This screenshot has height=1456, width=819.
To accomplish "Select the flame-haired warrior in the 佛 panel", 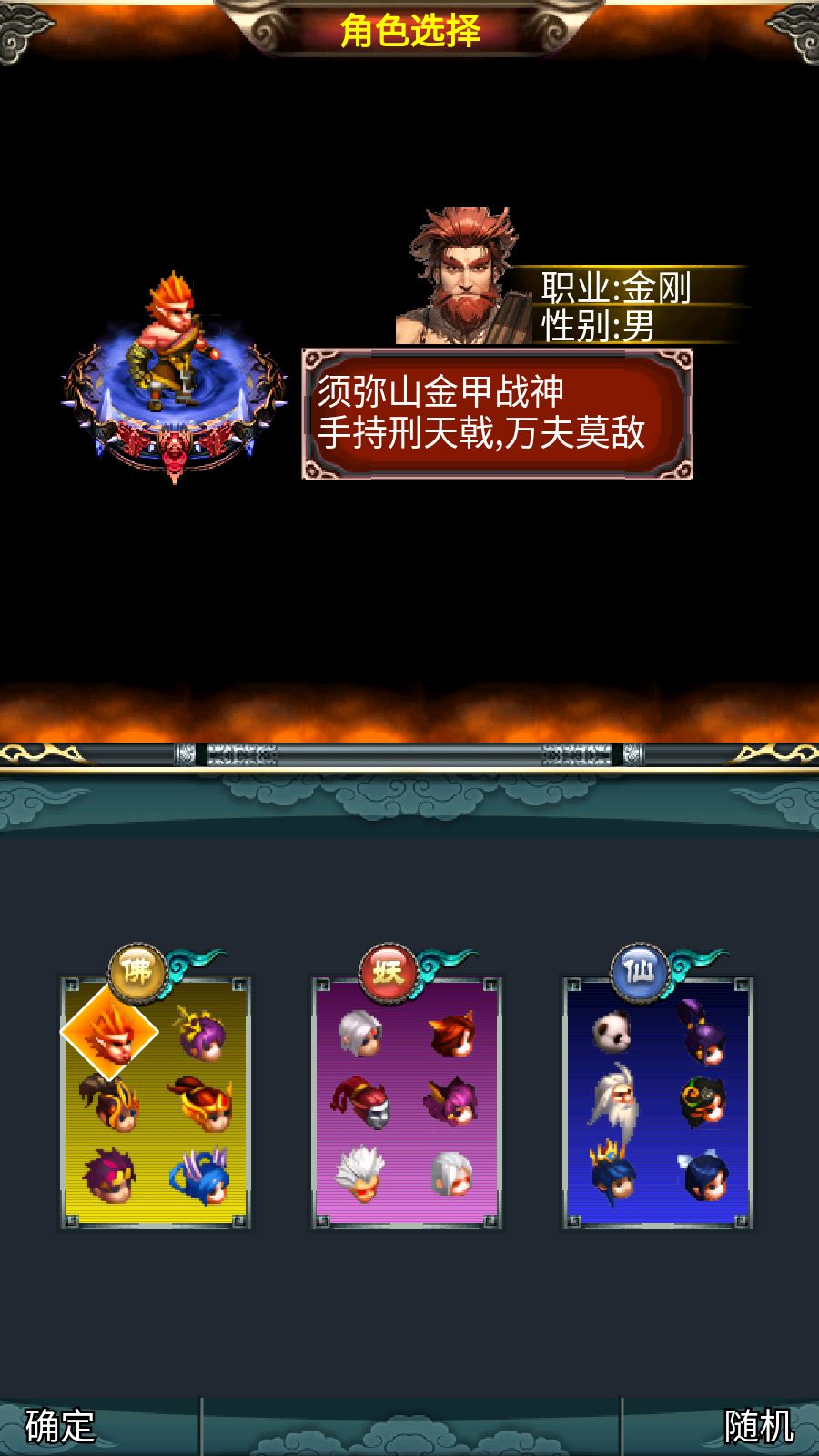I will coord(109,1031).
